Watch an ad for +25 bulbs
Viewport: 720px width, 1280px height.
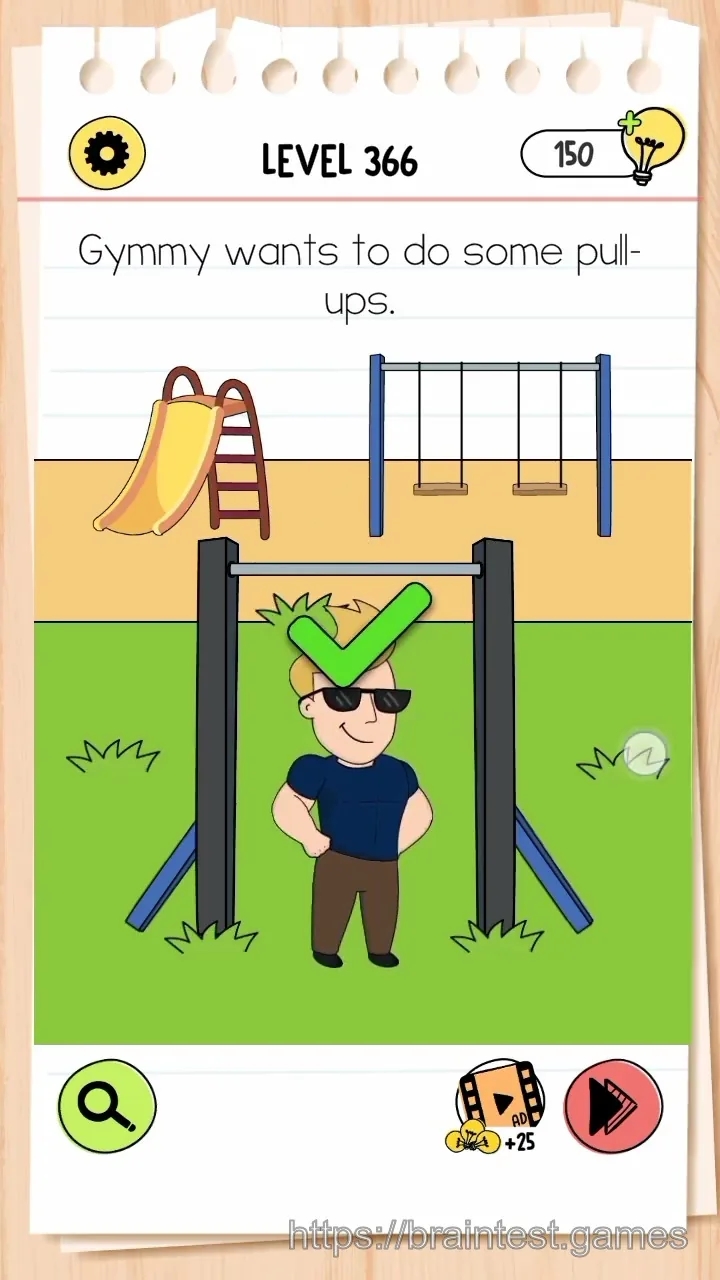(x=499, y=1108)
